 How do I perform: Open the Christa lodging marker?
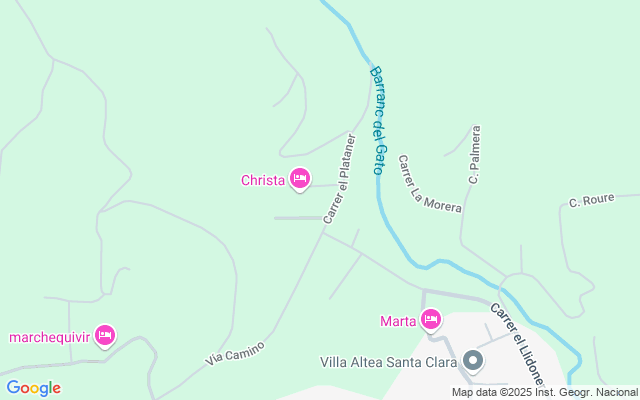coord(299,179)
